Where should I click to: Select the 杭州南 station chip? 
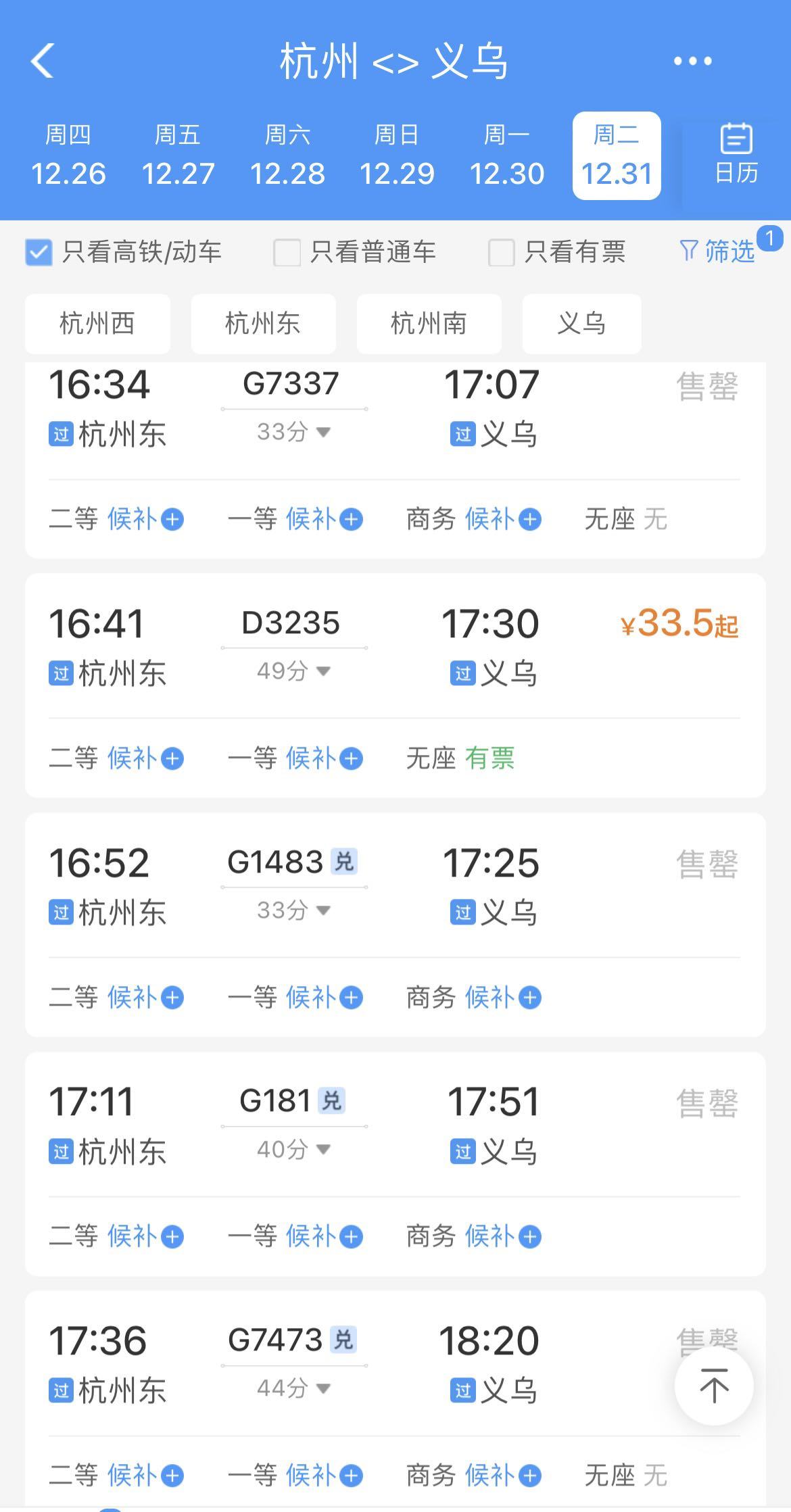[429, 323]
